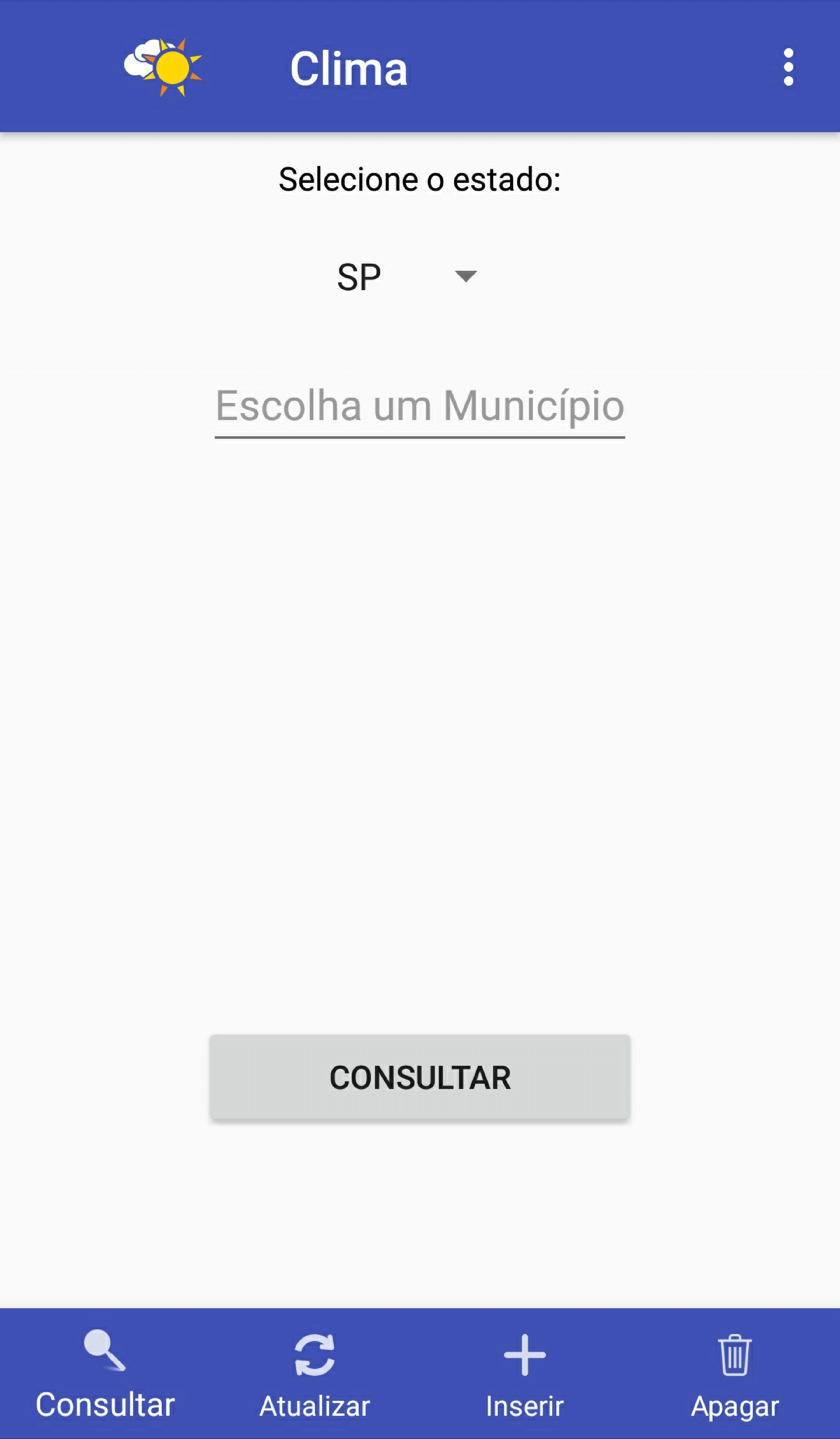This screenshot has width=840, height=1439.
Task: Tap the CONSULTAR button
Action: tap(420, 1077)
